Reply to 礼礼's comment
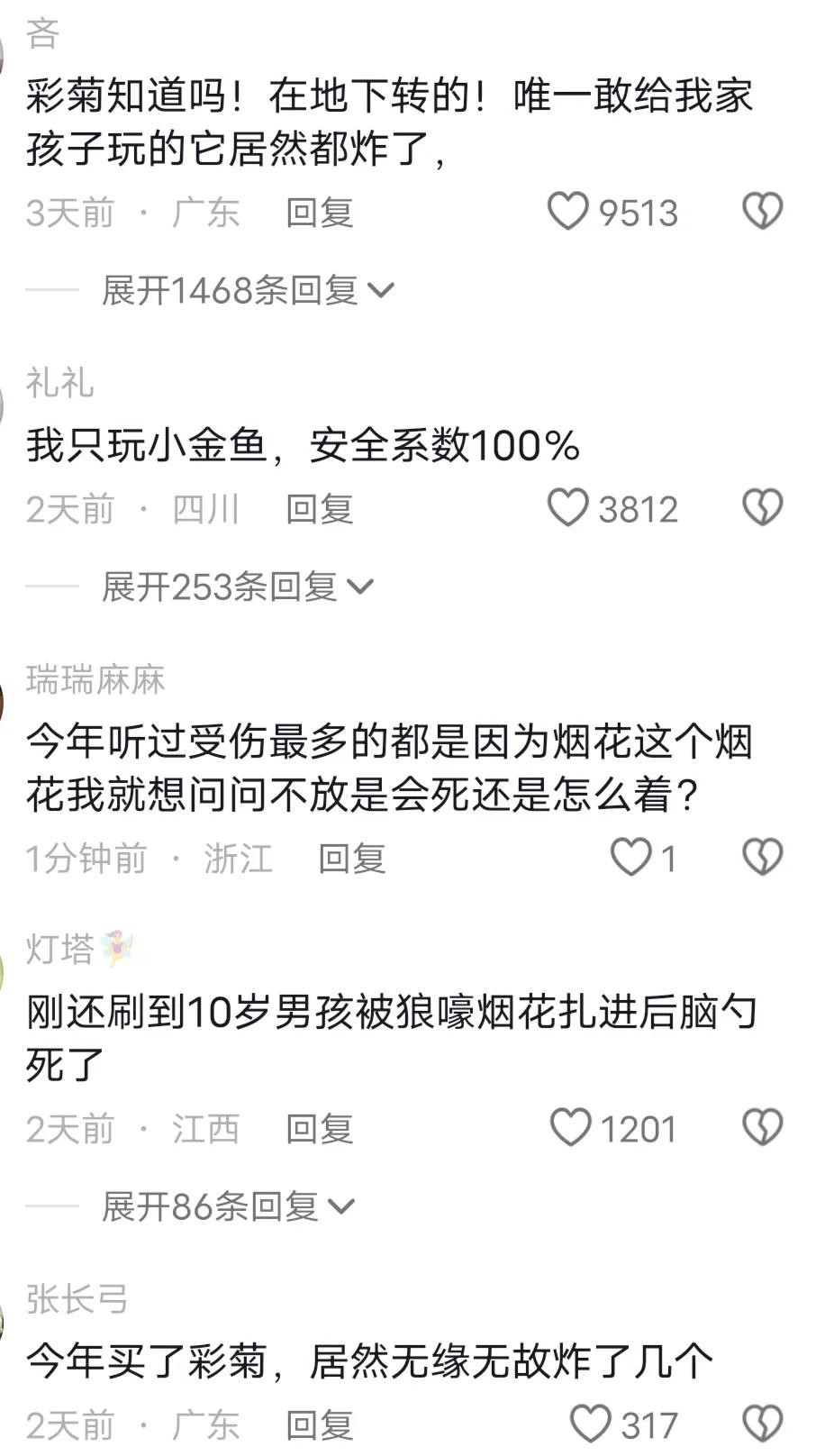The image size is (825, 1456). (319, 510)
